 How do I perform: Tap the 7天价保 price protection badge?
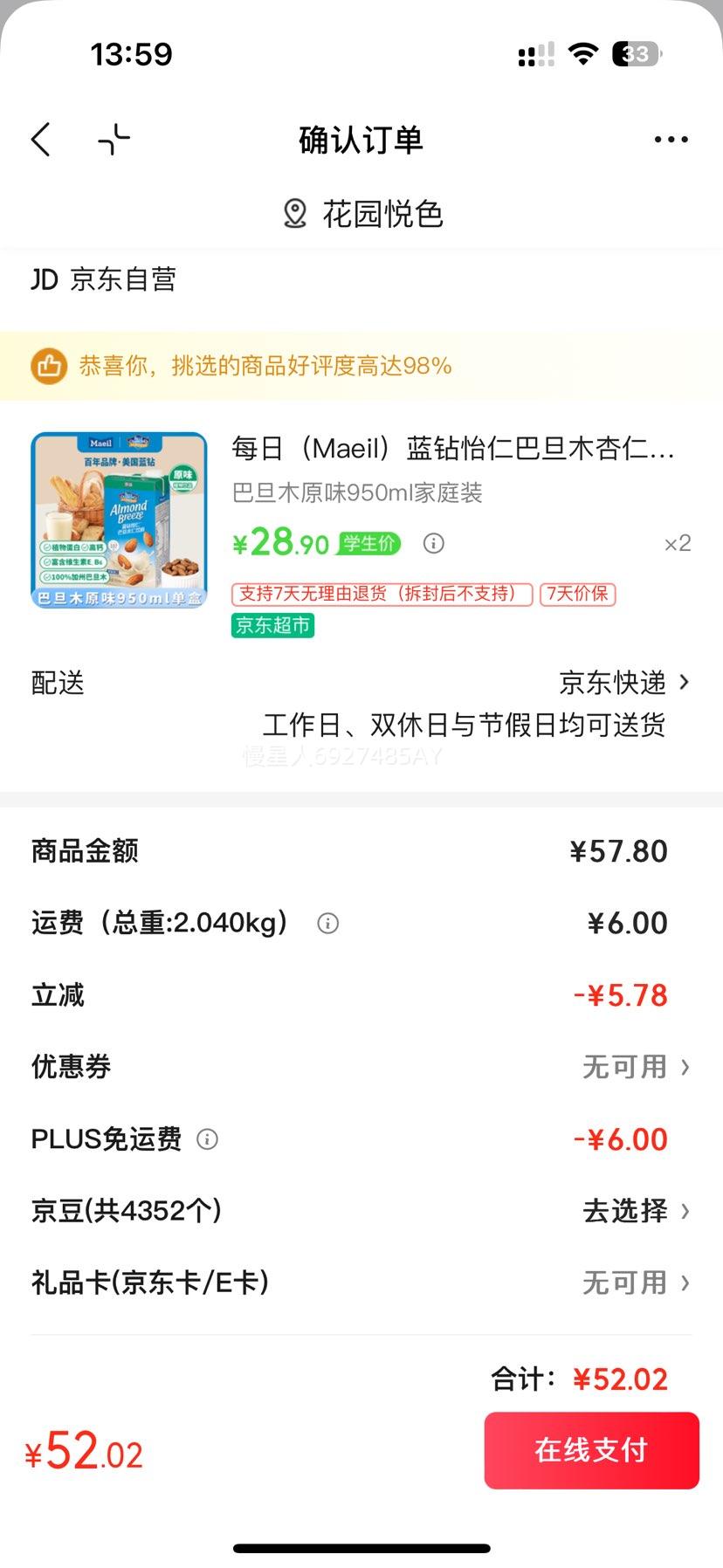(x=578, y=595)
